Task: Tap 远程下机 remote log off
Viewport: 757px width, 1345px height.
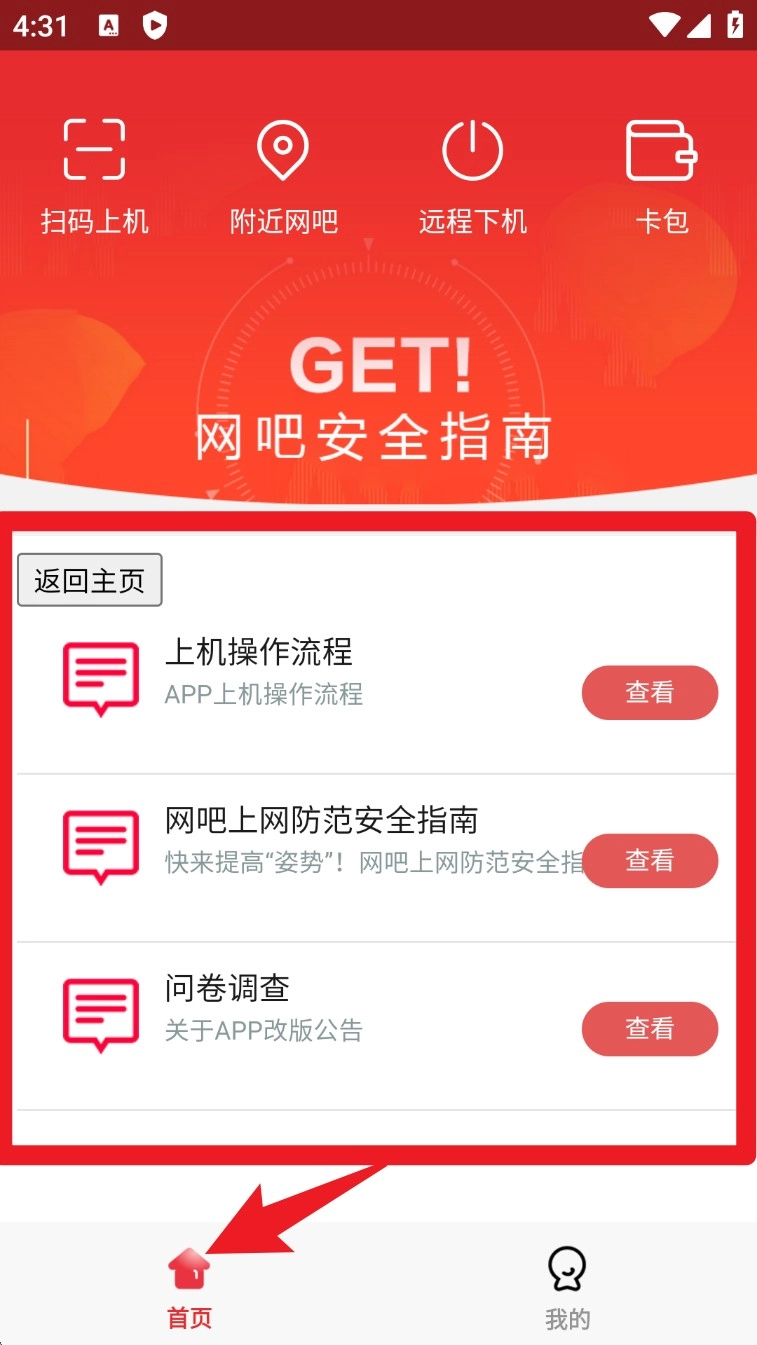Action: click(x=472, y=174)
